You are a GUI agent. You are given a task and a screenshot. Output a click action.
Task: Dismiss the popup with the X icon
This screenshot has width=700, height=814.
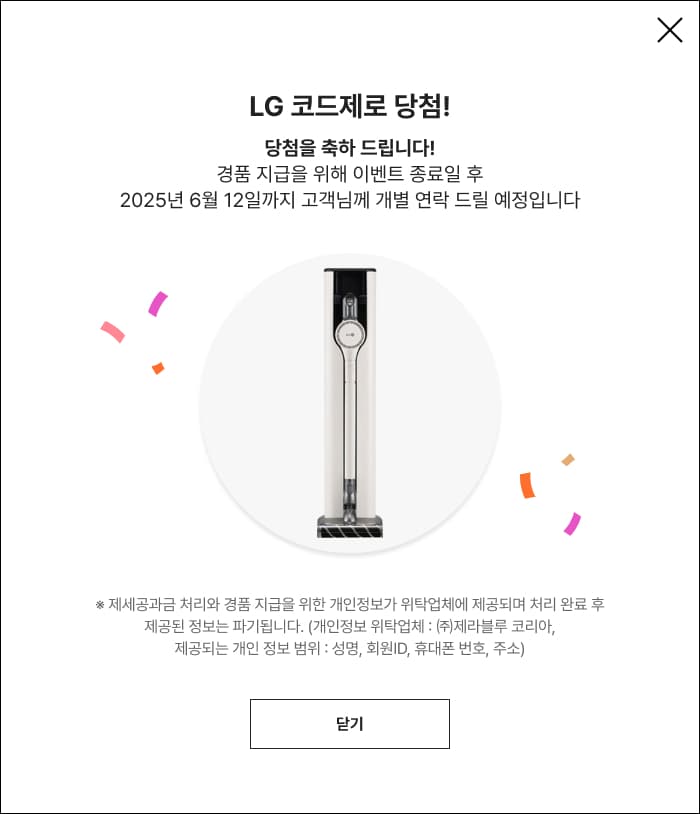tap(669, 30)
